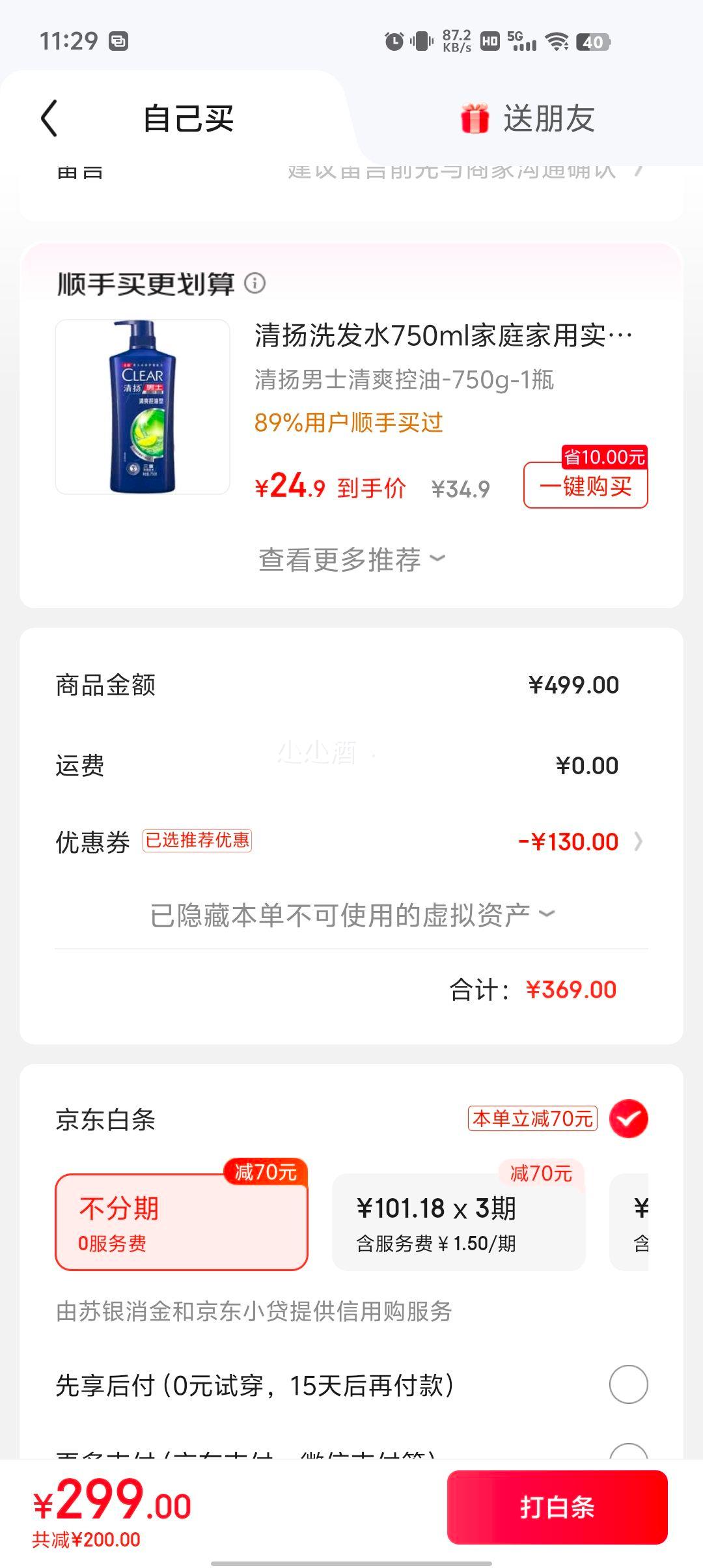Expand 查看更多推荐
The height and width of the screenshot is (1568, 703).
[351, 559]
